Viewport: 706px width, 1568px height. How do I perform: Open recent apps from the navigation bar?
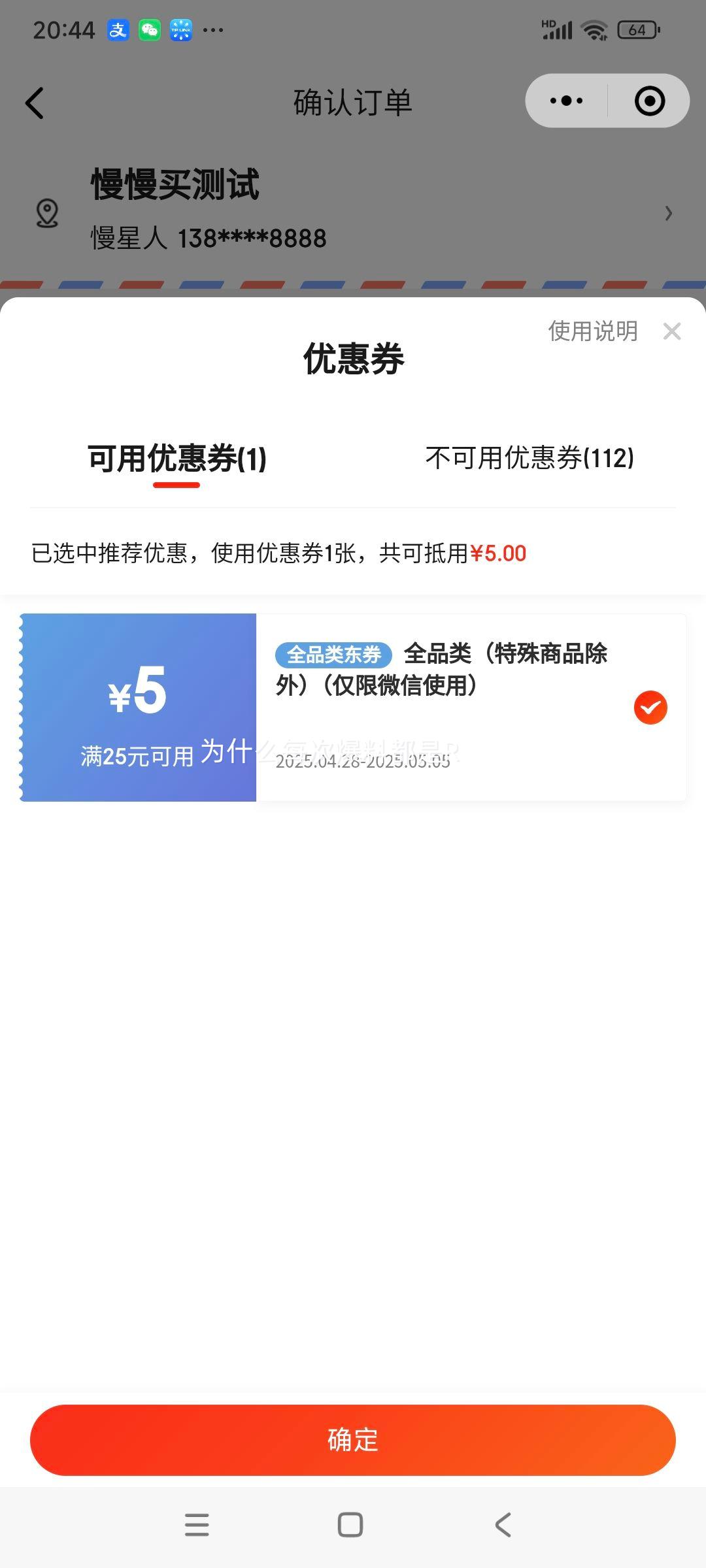coord(197,1525)
